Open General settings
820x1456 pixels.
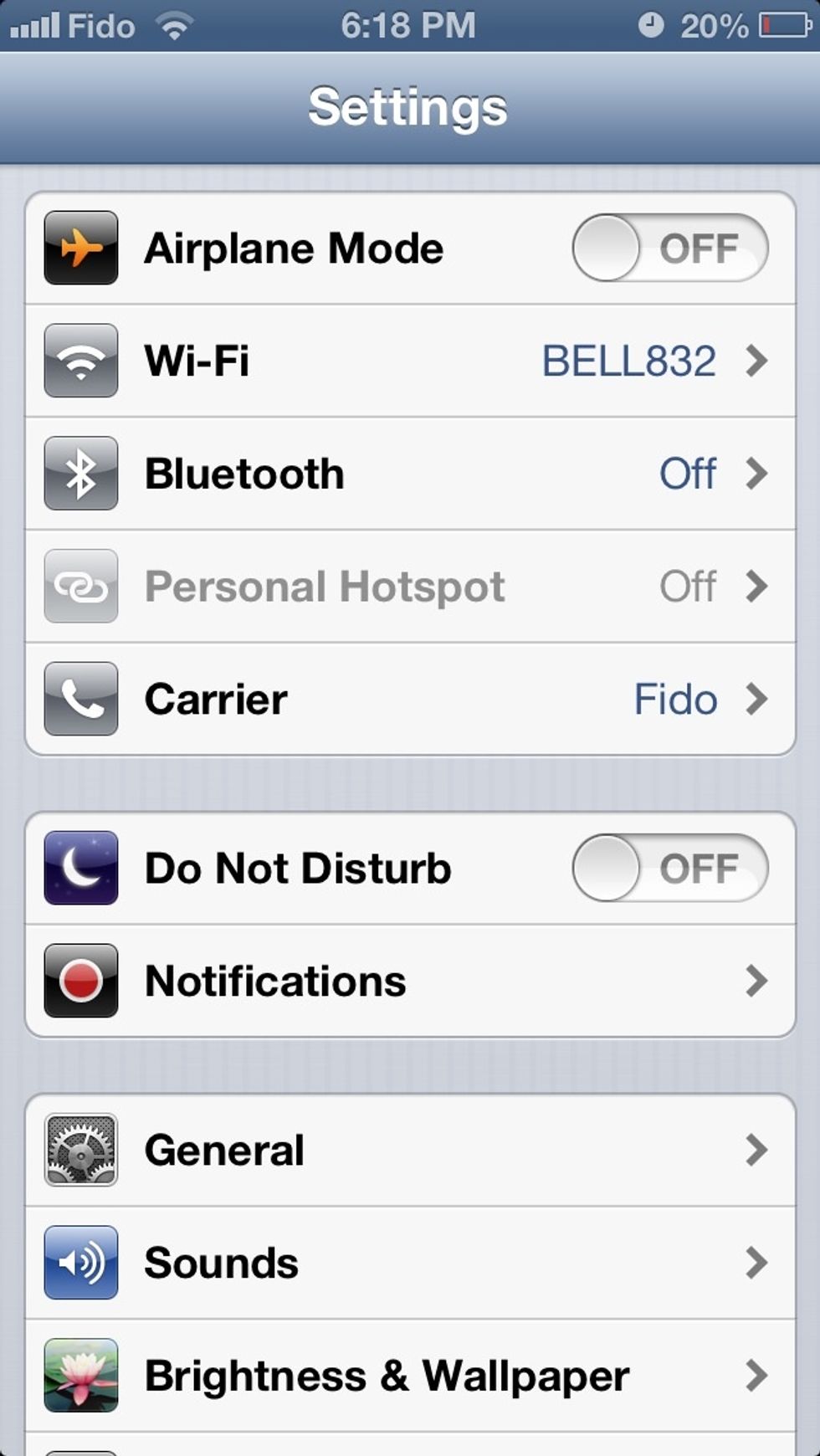pyautogui.click(x=410, y=1150)
